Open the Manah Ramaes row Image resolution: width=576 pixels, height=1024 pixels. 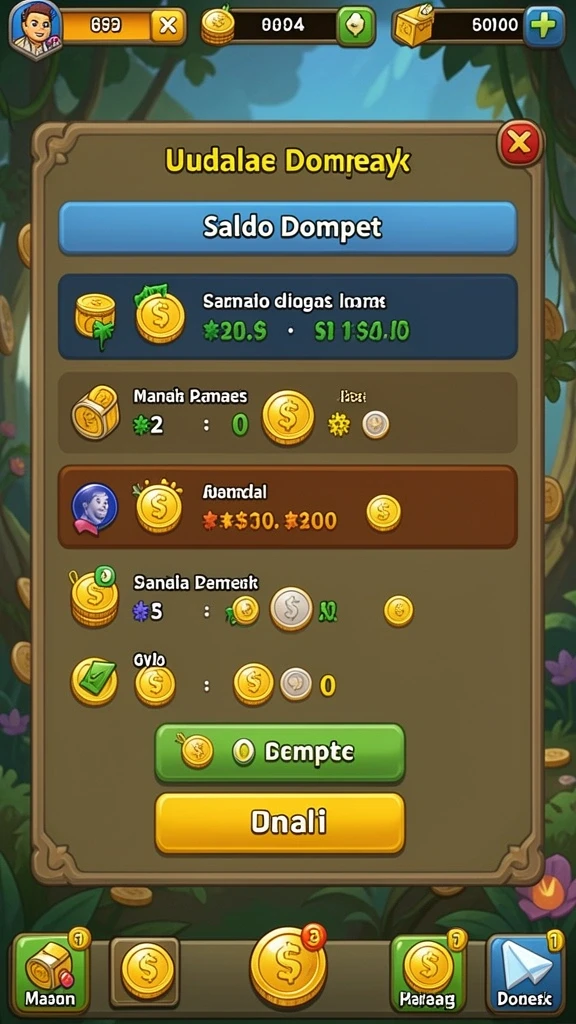[287, 413]
